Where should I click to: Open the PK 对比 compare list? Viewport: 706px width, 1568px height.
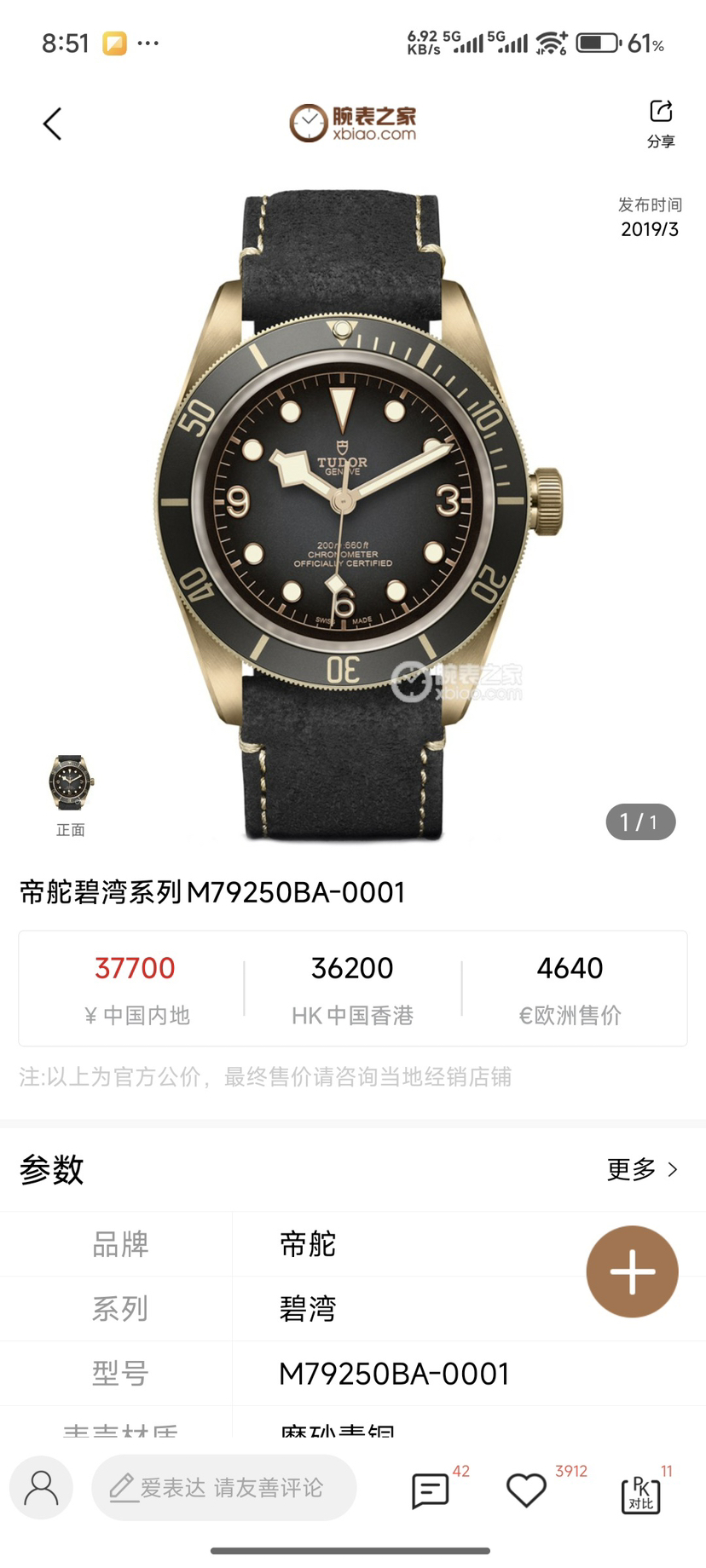641,1493
